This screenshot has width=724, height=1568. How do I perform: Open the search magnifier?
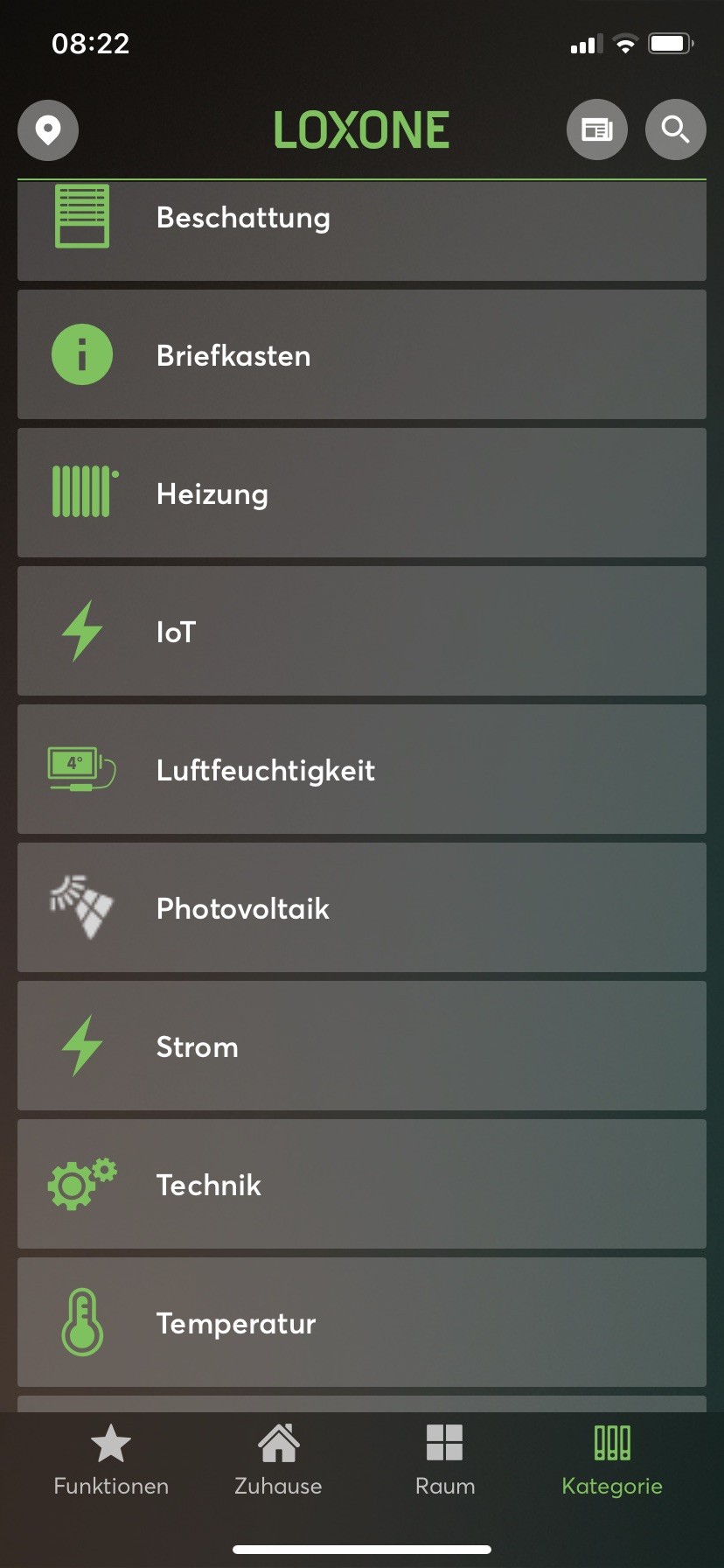point(675,130)
